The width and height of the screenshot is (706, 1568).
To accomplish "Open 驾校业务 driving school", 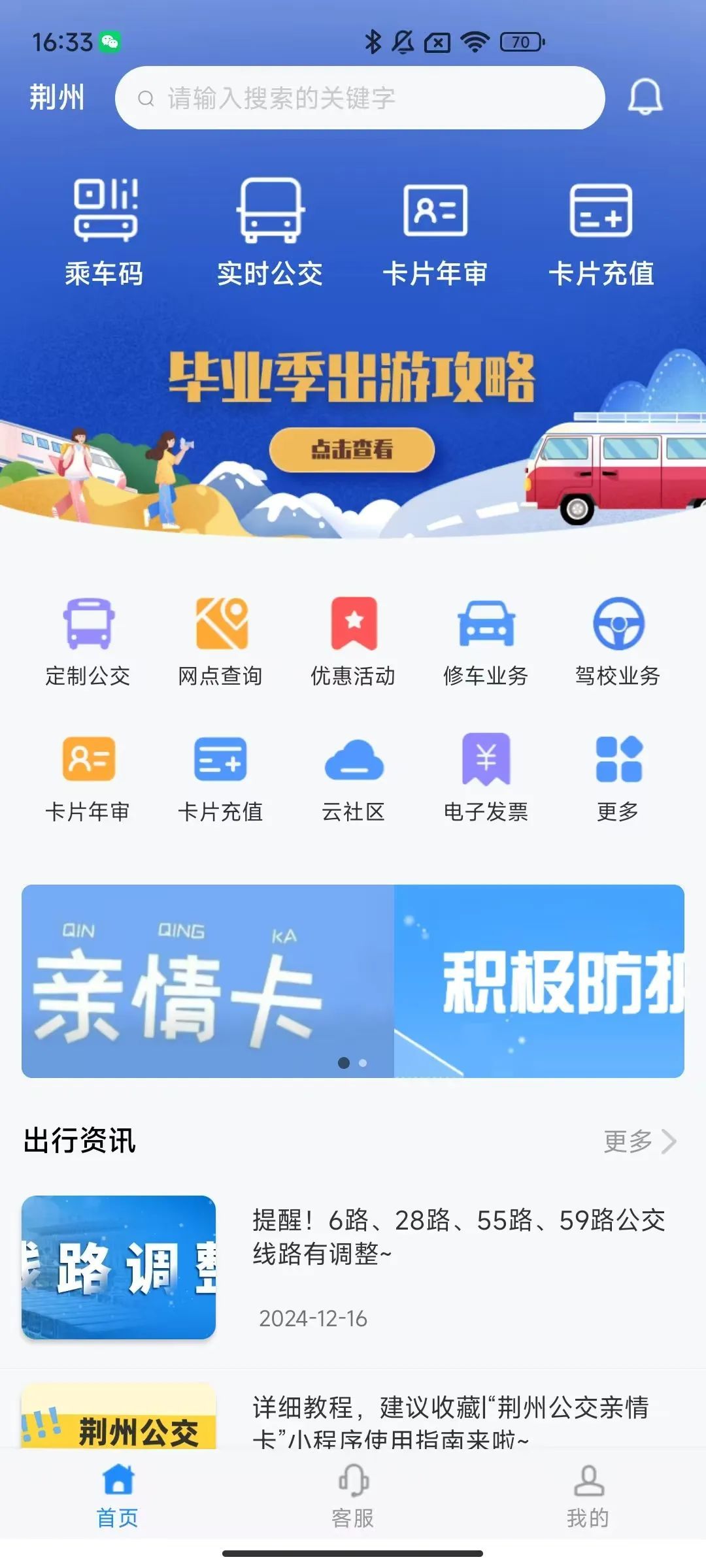I will [x=618, y=642].
